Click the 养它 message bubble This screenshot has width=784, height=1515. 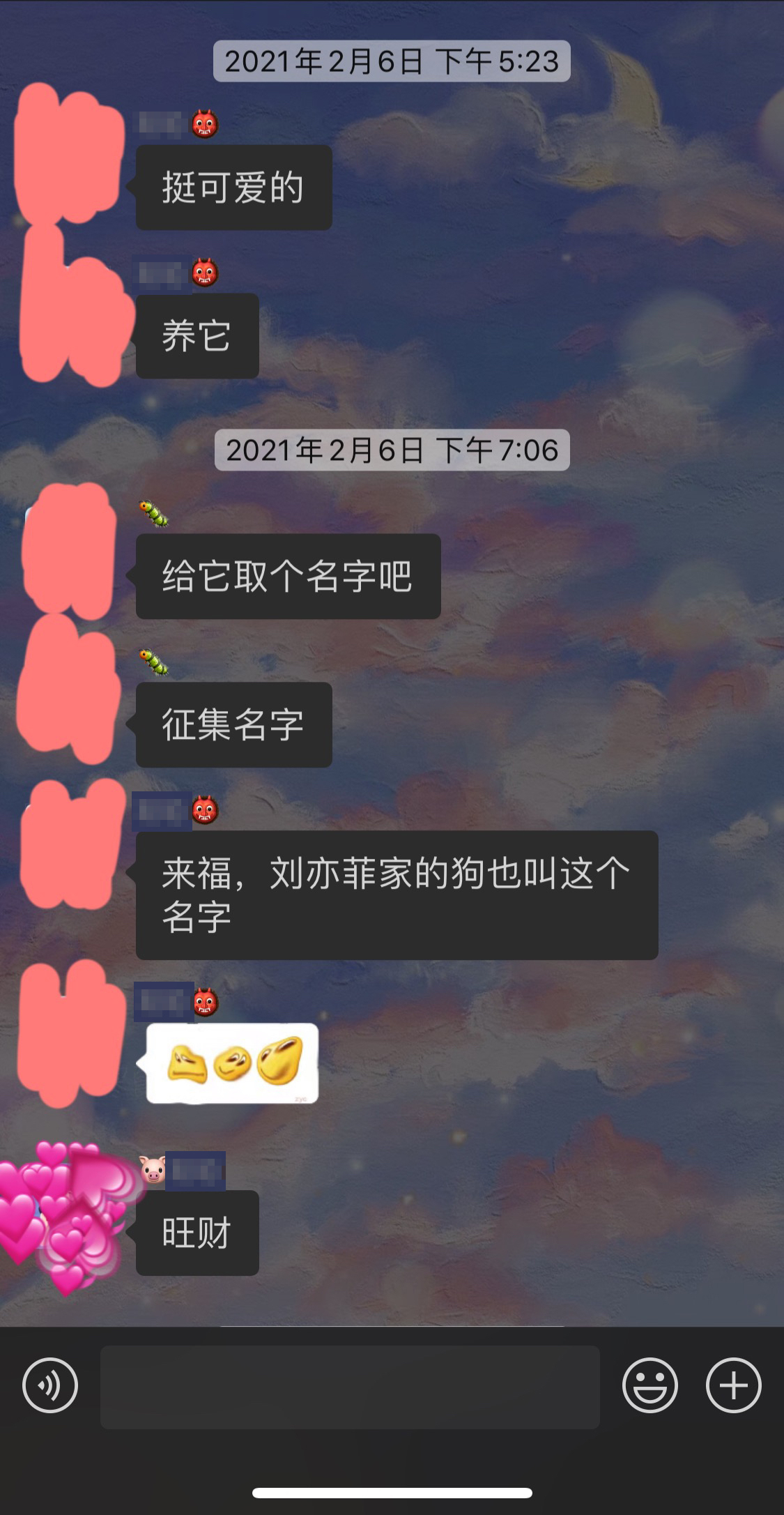(197, 337)
